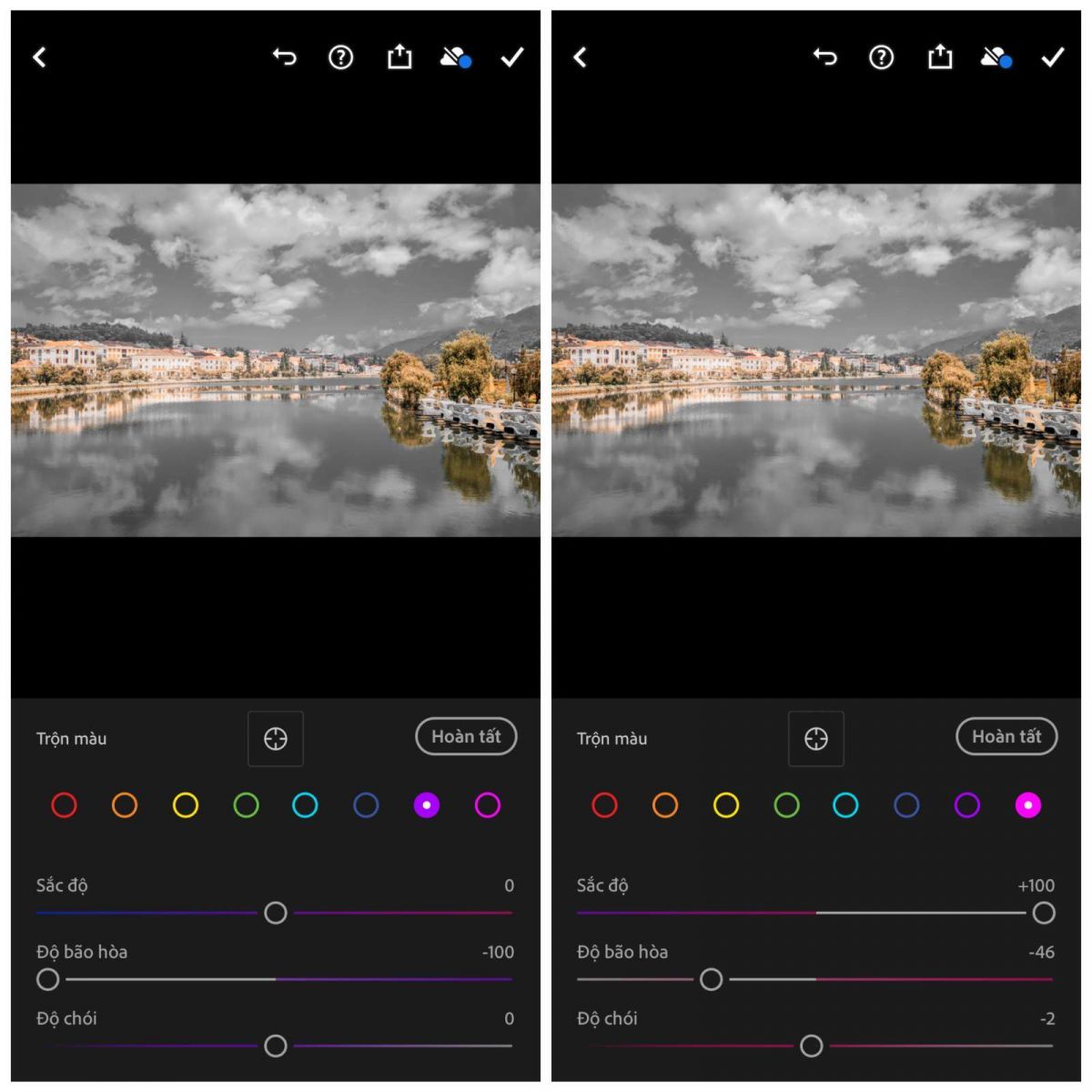Select the filled magenta color swatch
1092x1092 pixels.
coord(1028,805)
